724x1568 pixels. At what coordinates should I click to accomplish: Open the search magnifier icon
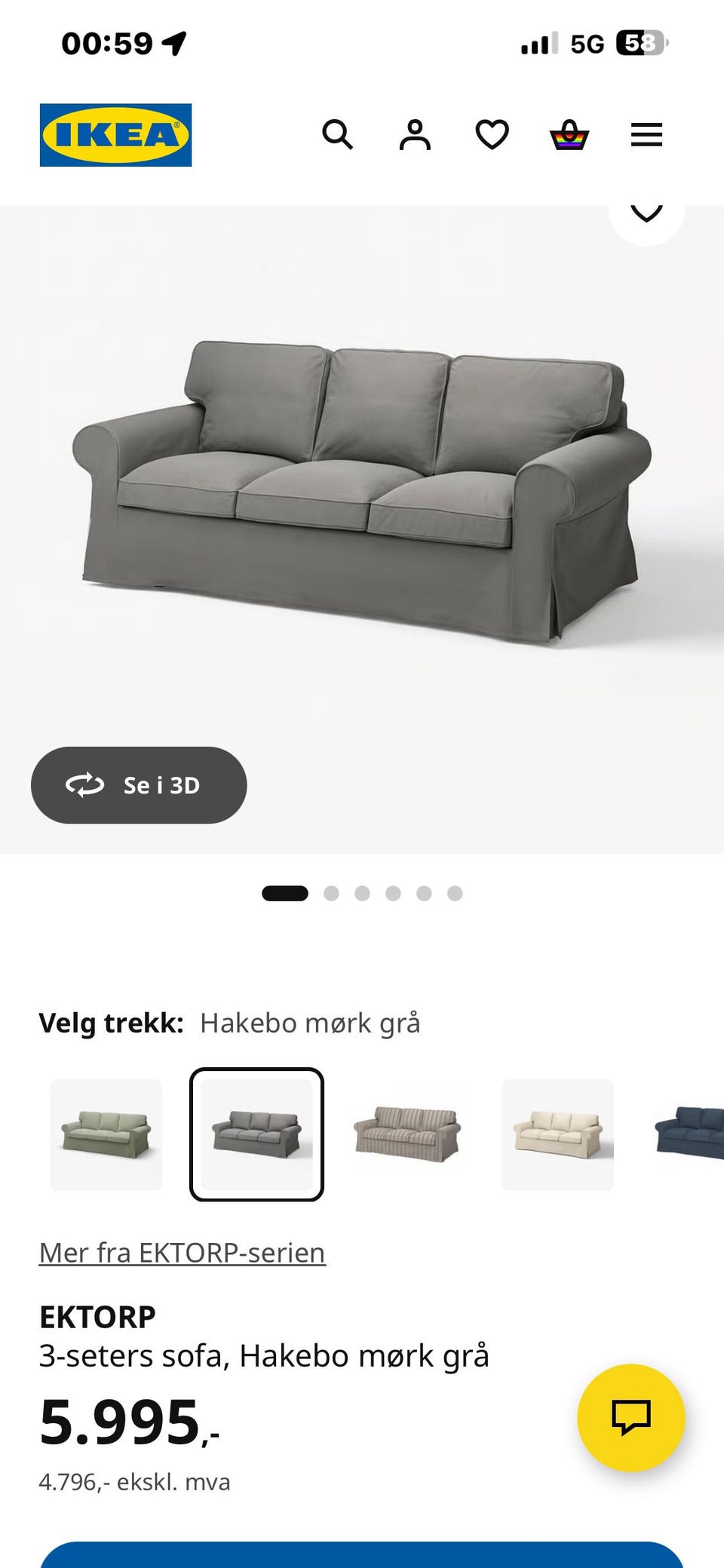pyautogui.click(x=337, y=135)
